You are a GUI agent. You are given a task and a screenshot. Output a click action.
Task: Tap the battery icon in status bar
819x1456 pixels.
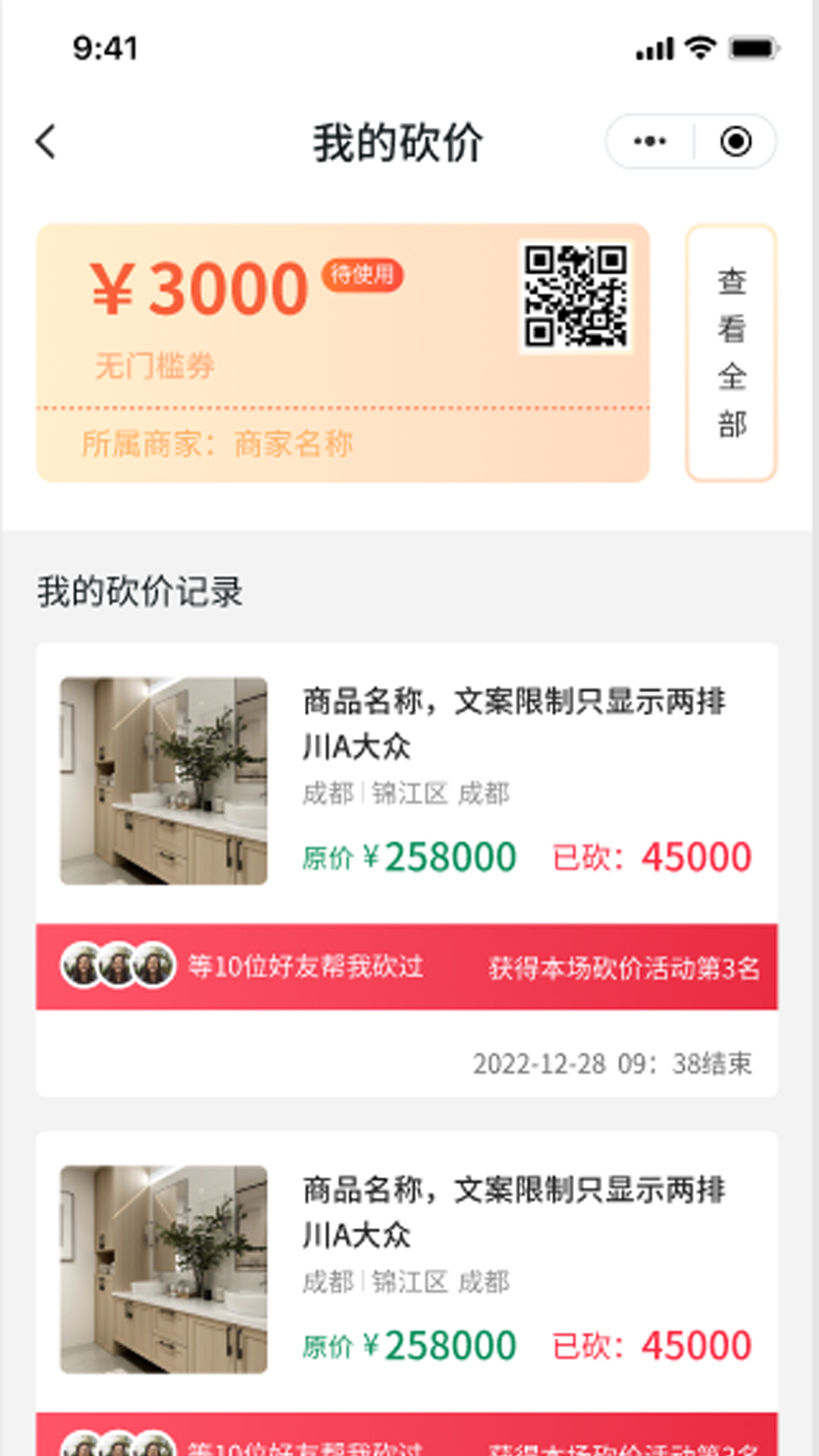[749, 47]
